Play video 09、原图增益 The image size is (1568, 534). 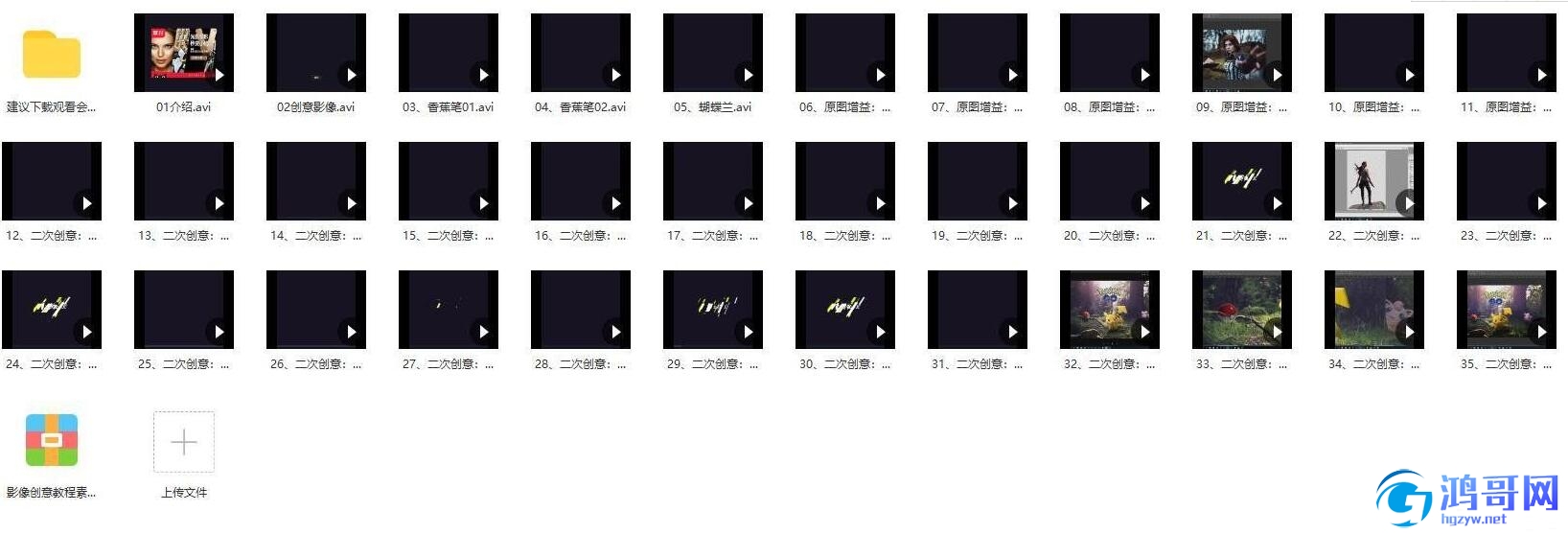[x=1241, y=53]
